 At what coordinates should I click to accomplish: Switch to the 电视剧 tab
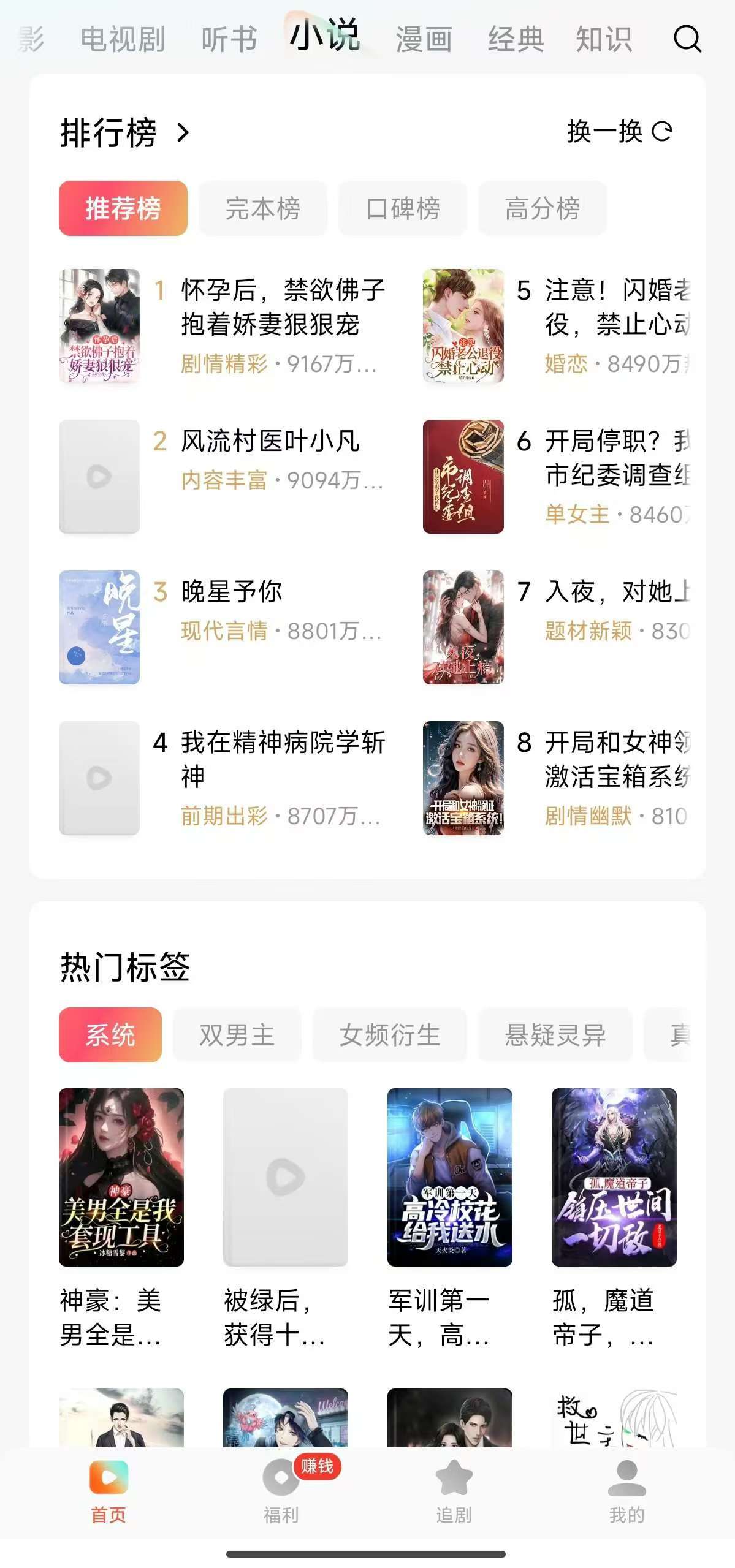(123, 39)
